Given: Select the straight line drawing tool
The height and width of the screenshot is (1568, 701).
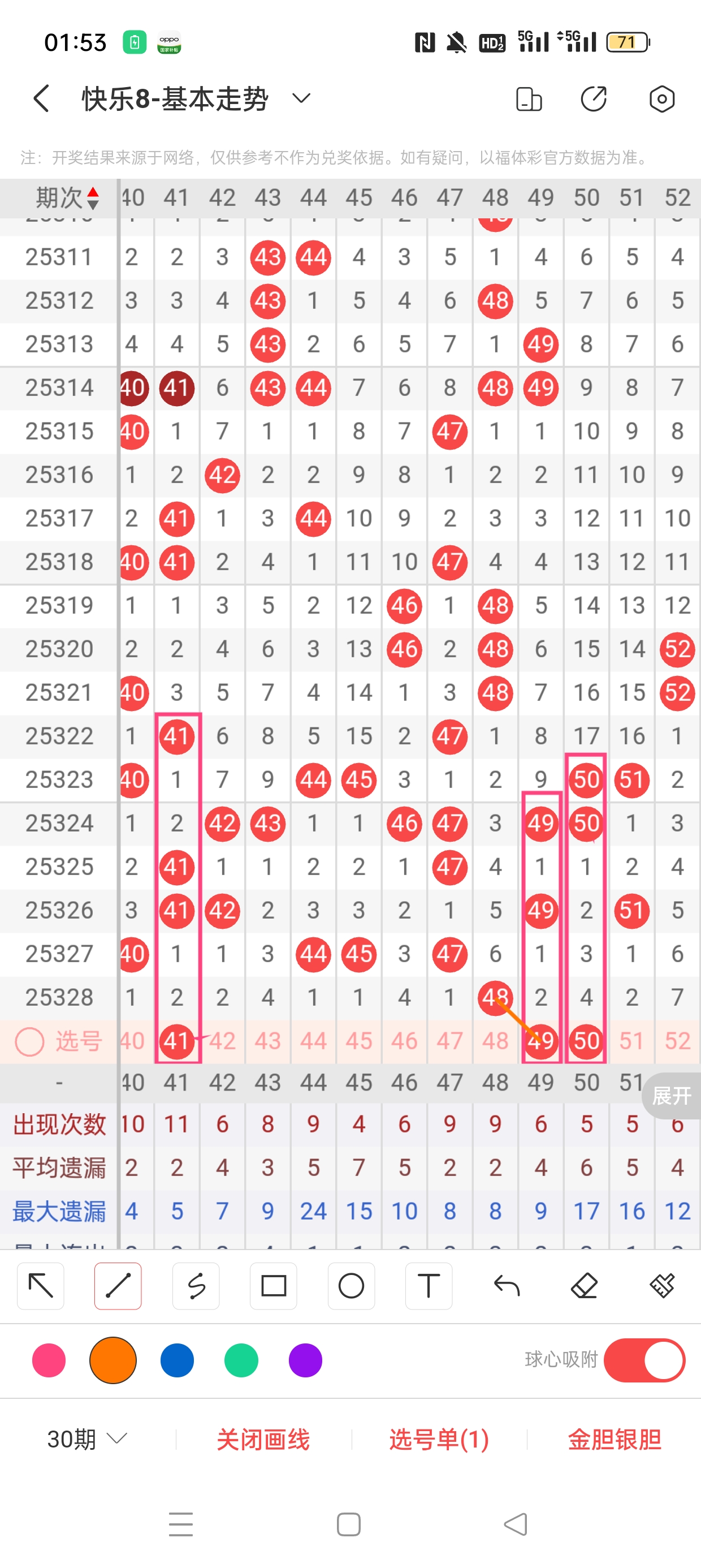Looking at the screenshot, I should (118, 1286).
